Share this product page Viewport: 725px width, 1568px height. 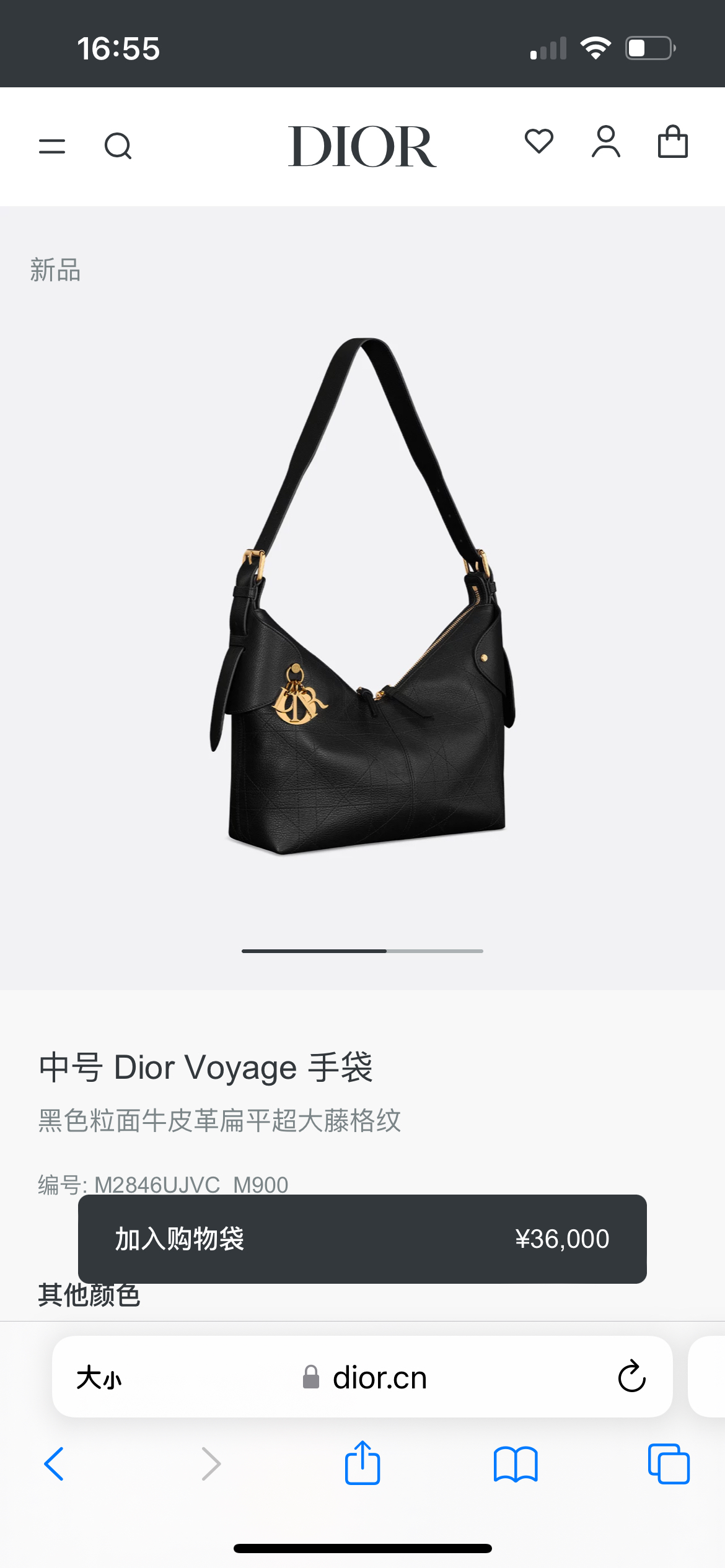pos(362,1463)
